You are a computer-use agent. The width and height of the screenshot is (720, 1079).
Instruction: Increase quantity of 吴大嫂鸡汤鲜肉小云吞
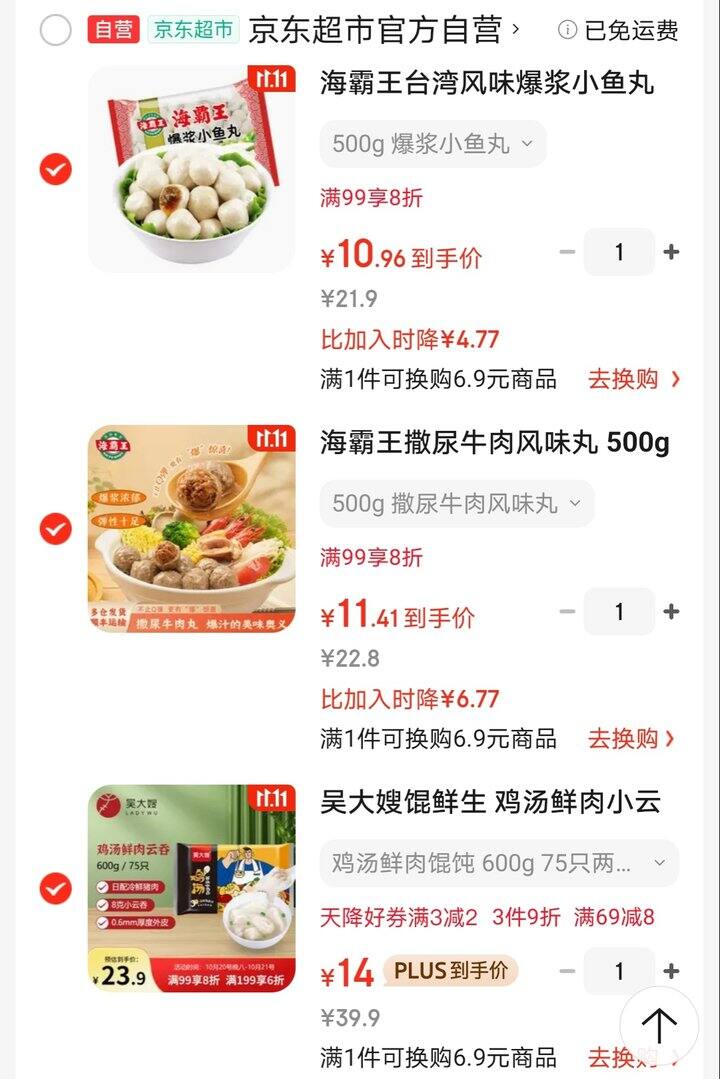click(671, 971)
